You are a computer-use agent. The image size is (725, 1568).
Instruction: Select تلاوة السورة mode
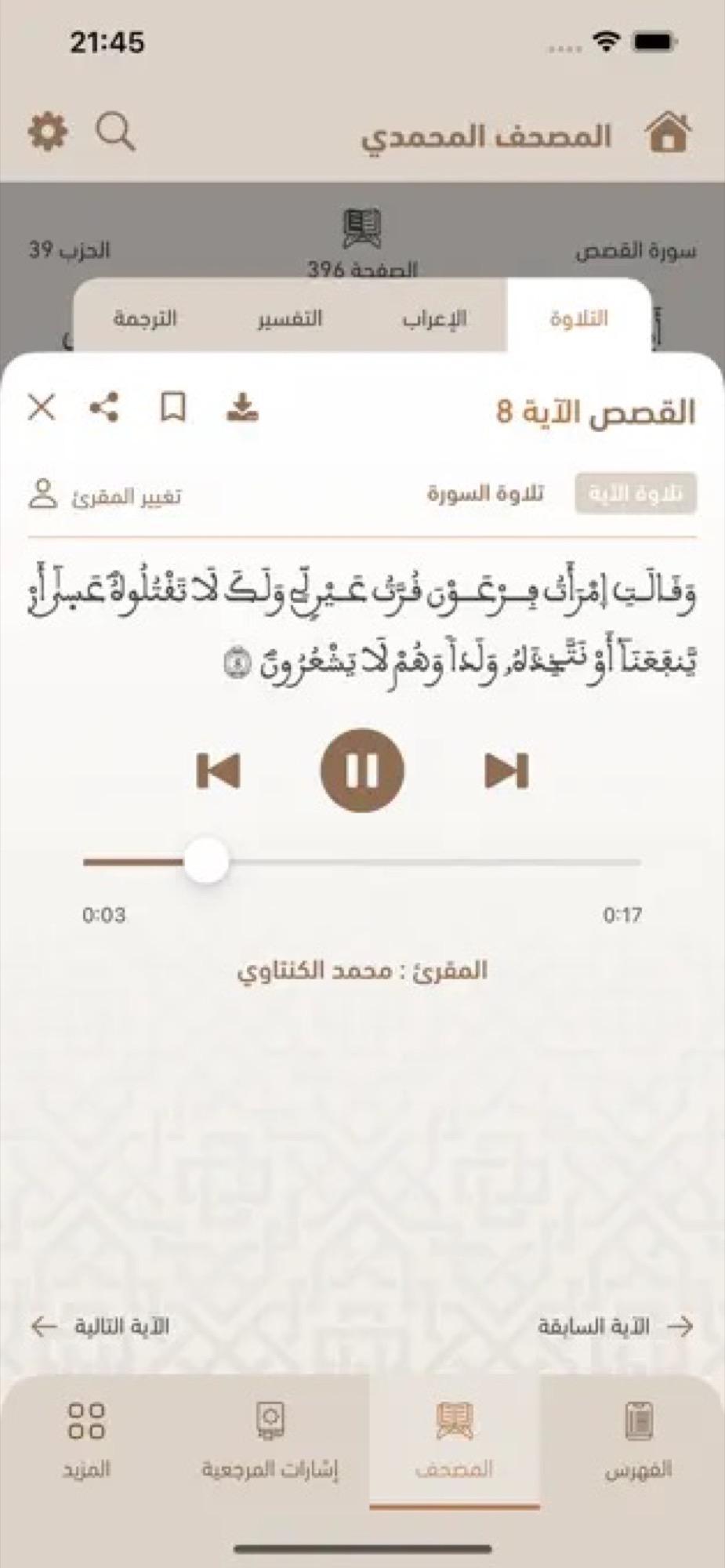(x=485, y=494)
